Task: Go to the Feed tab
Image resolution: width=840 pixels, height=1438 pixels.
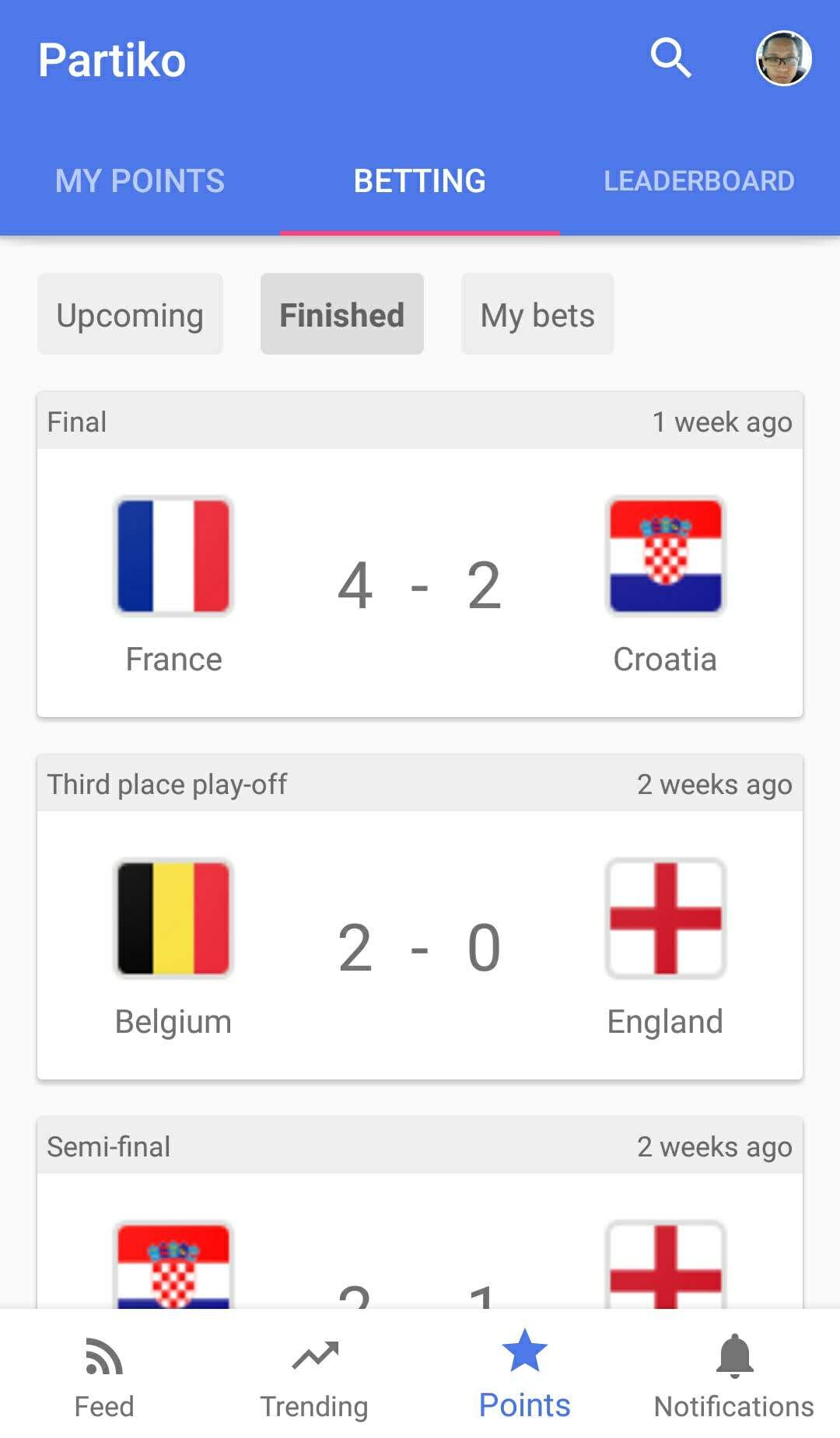Action: (x=104, y=1375)
